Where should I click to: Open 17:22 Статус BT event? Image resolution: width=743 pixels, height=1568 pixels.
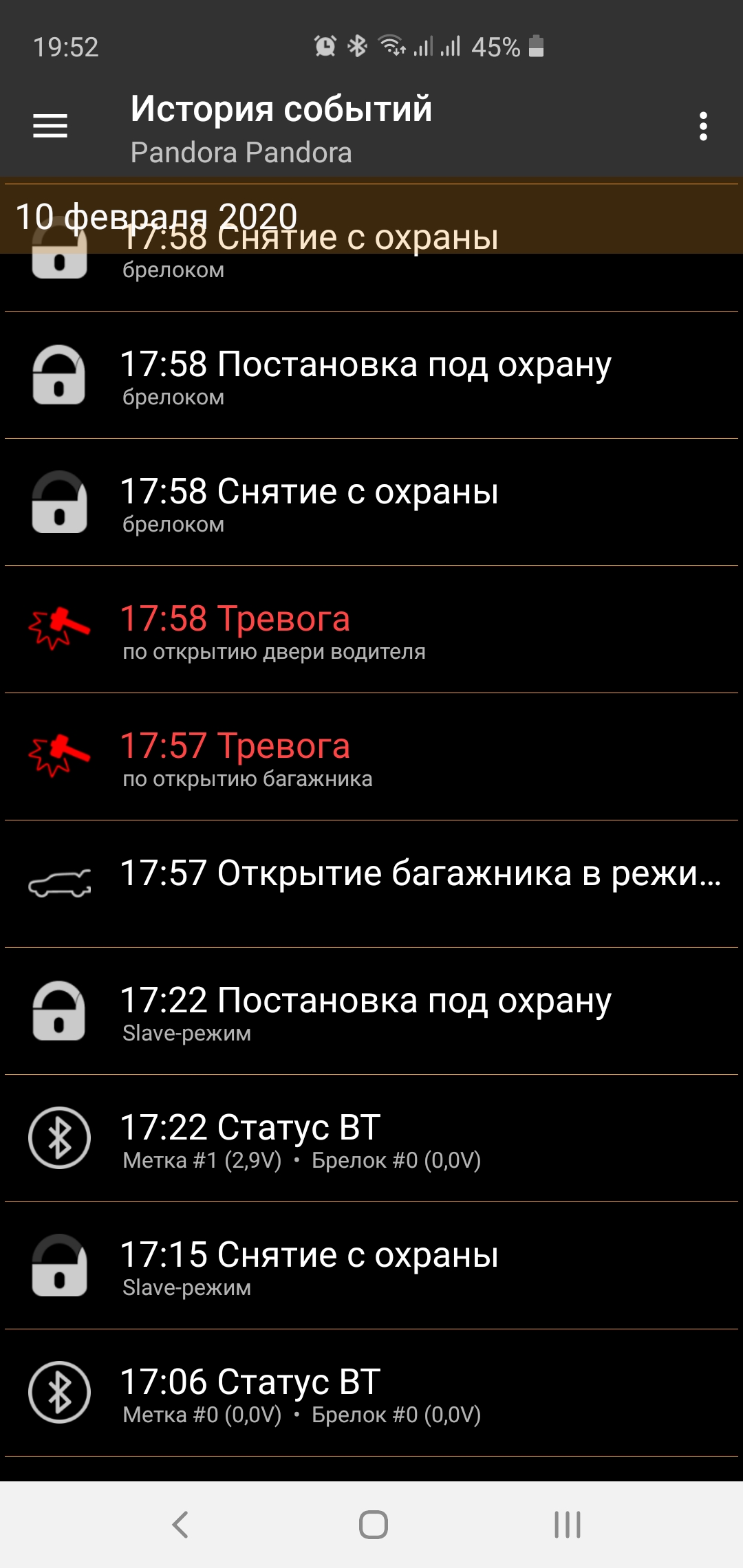coord(371,1139)
